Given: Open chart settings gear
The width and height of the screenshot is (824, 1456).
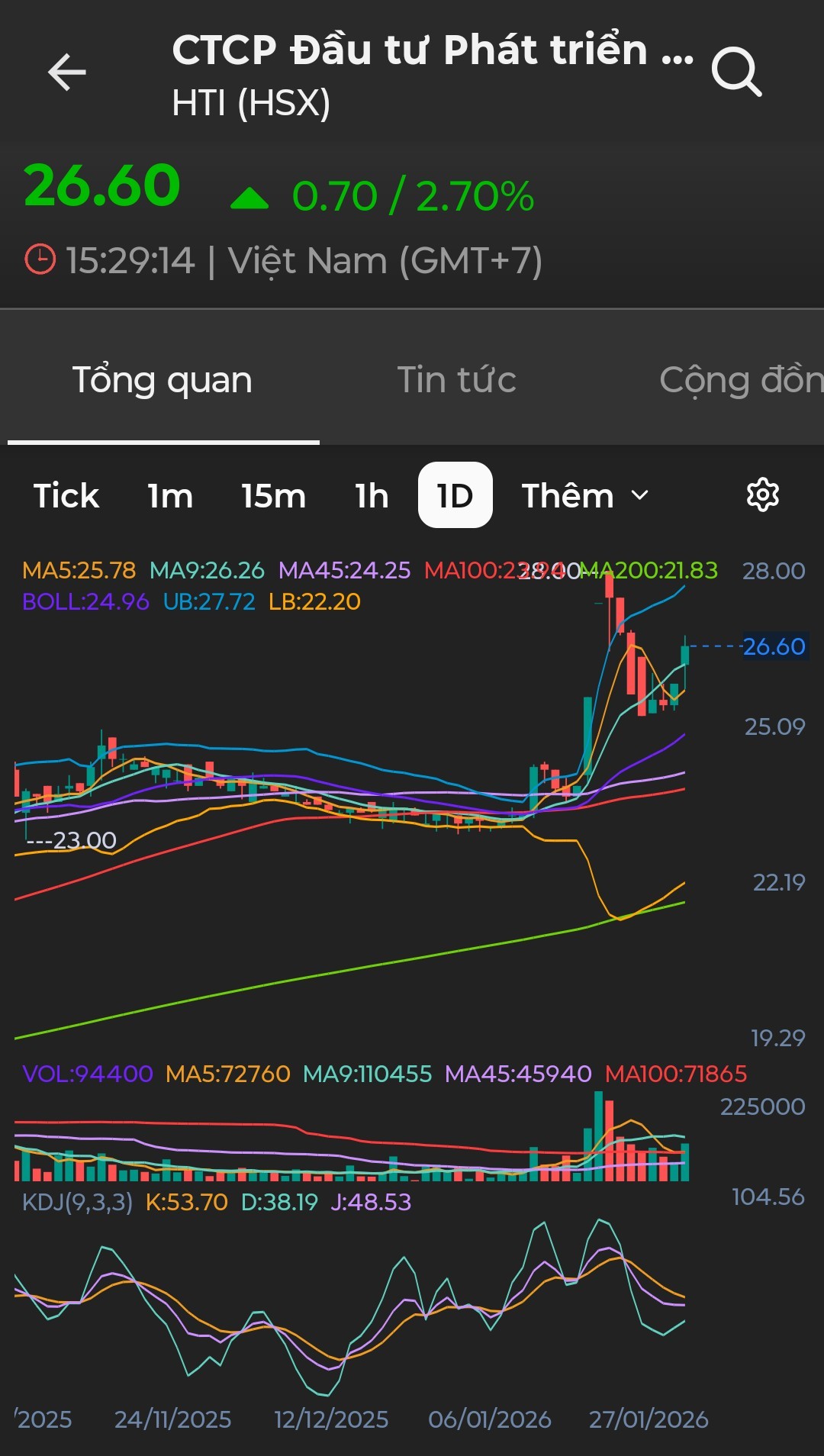Looking at the screenshot, I should coord(762,495).
